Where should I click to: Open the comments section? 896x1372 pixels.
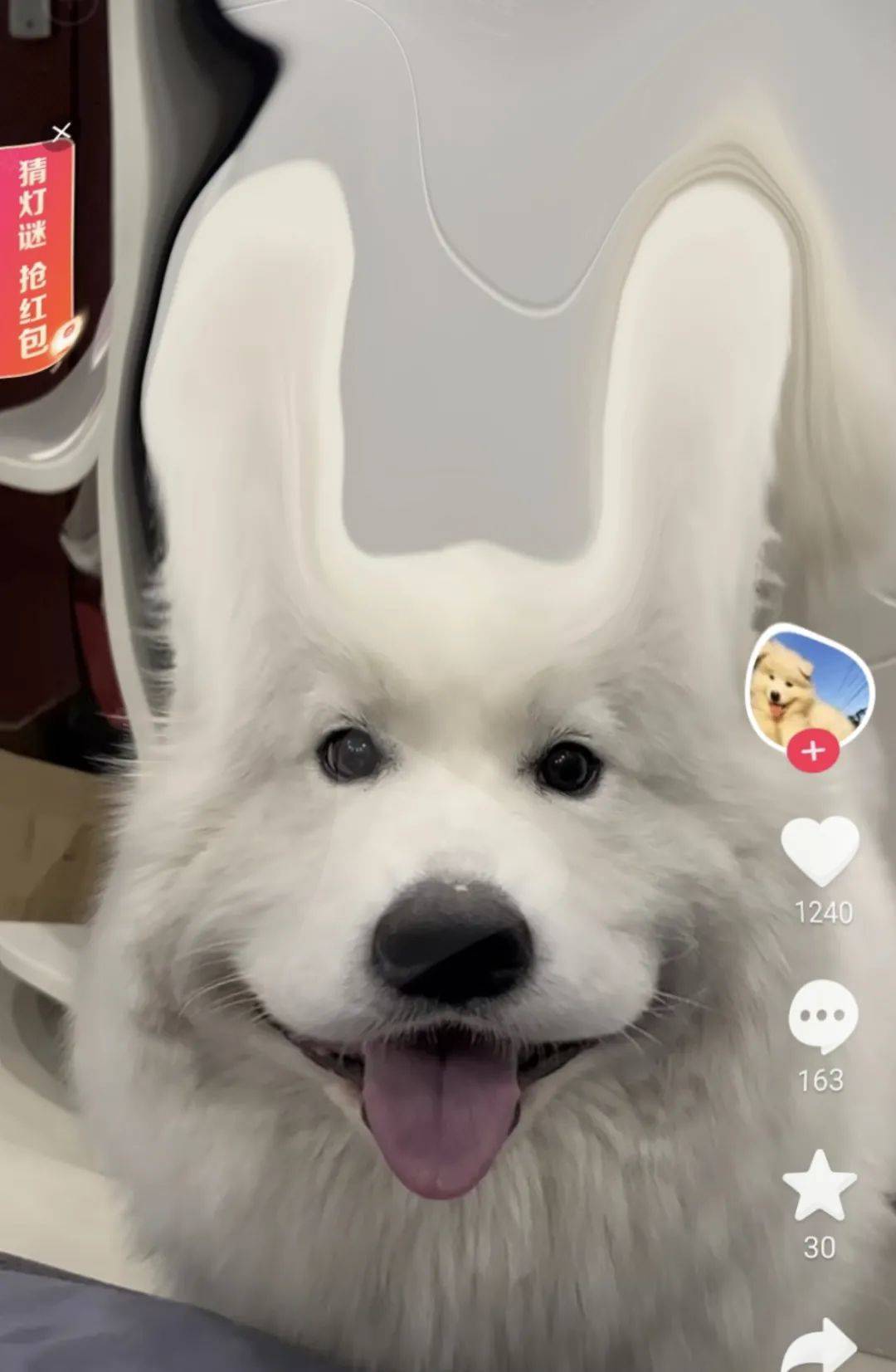(x=821, y=1016)
